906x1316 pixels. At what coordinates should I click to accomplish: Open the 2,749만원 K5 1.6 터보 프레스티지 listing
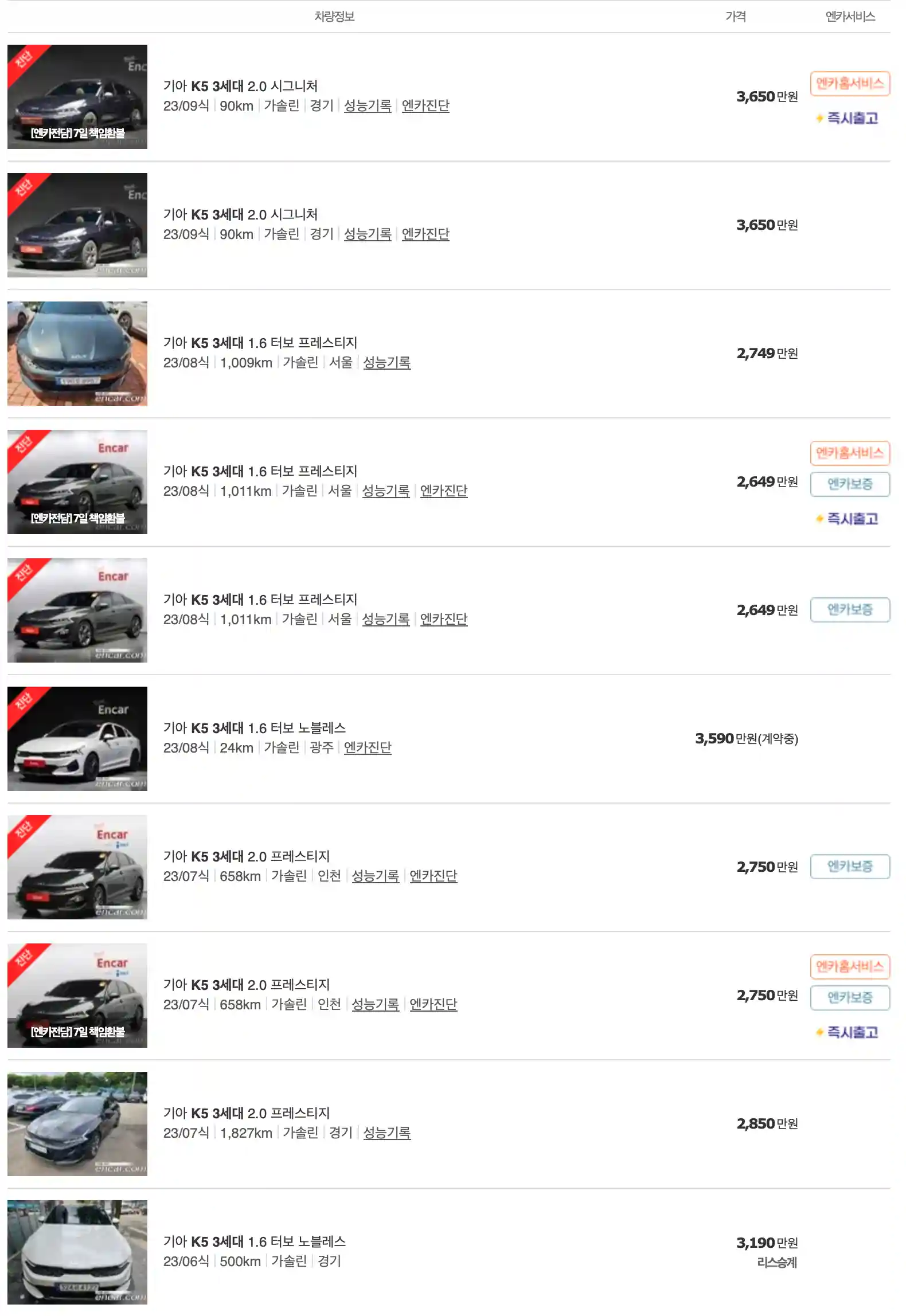[260, 343]
